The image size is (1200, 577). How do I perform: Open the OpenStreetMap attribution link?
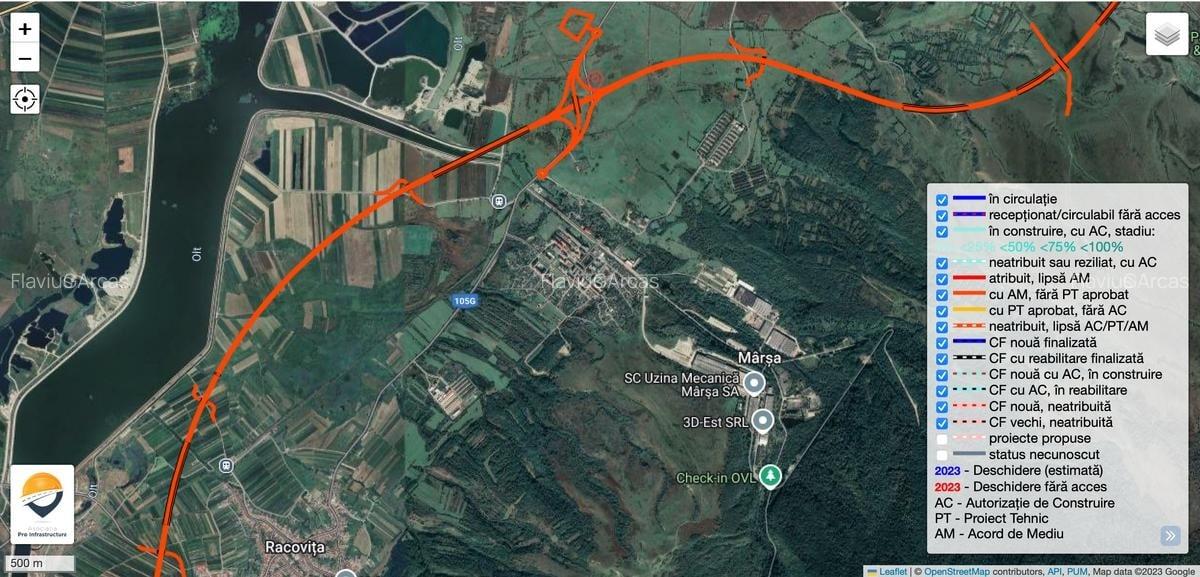pos(958,571)
